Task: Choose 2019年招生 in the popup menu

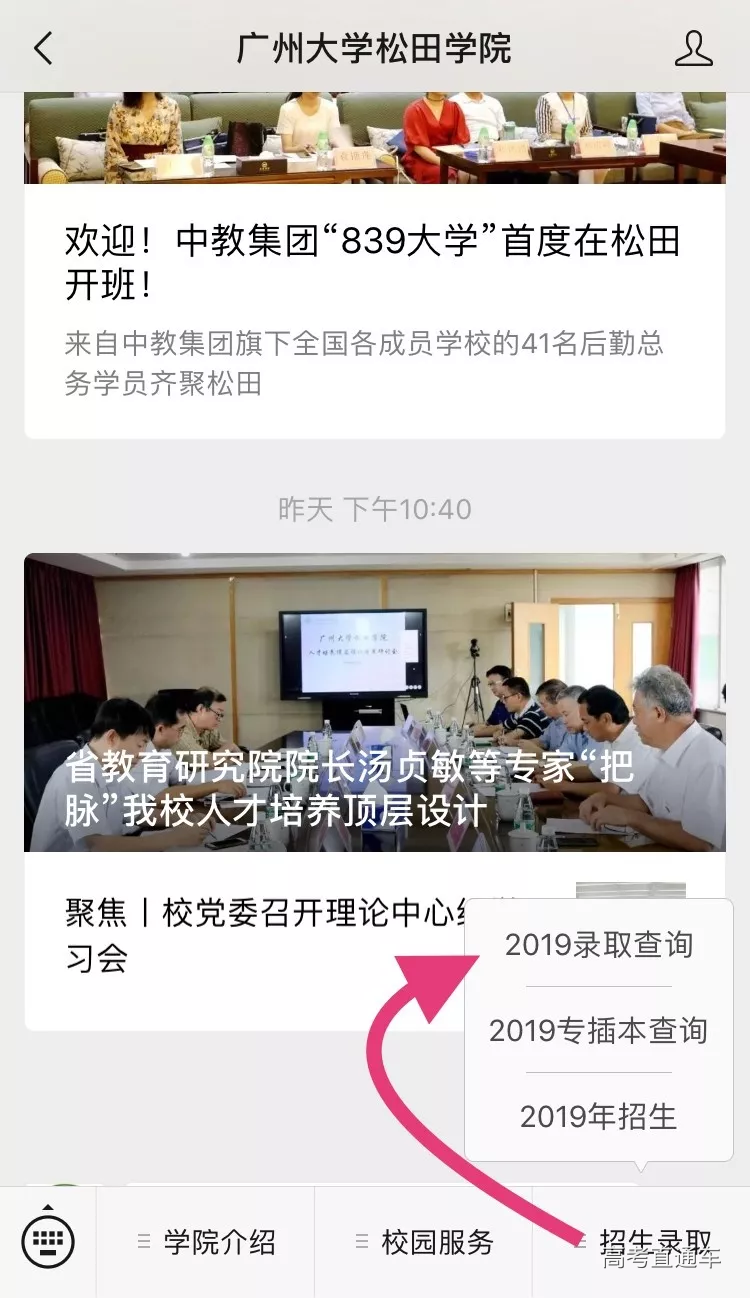Action: pos(598,1116)
